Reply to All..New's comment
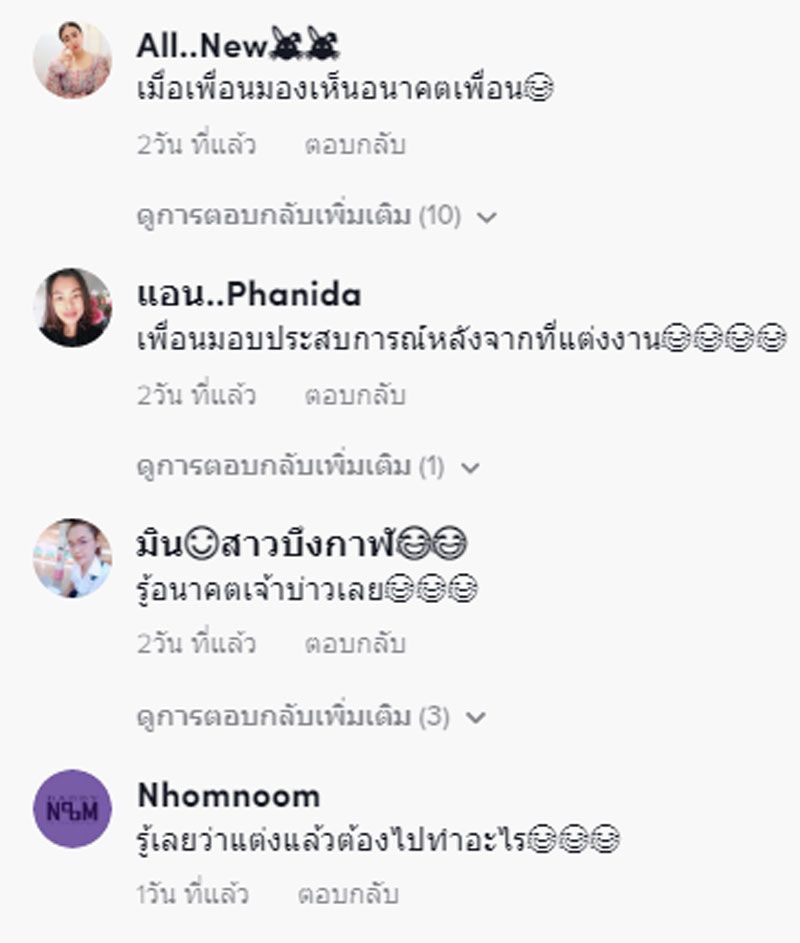This screenshot has width=800, height=943. click(354, 145)
